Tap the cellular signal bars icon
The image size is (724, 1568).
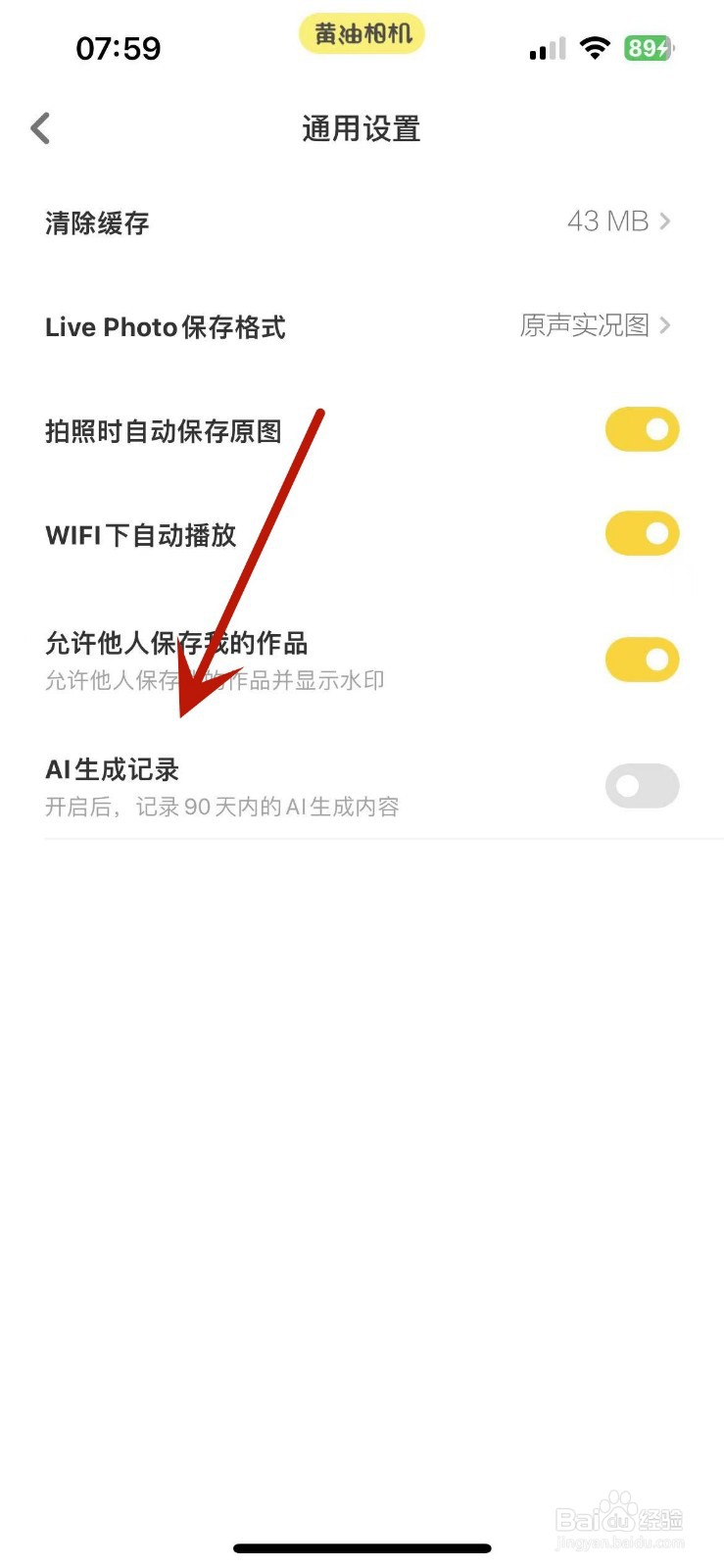point(547,47)
